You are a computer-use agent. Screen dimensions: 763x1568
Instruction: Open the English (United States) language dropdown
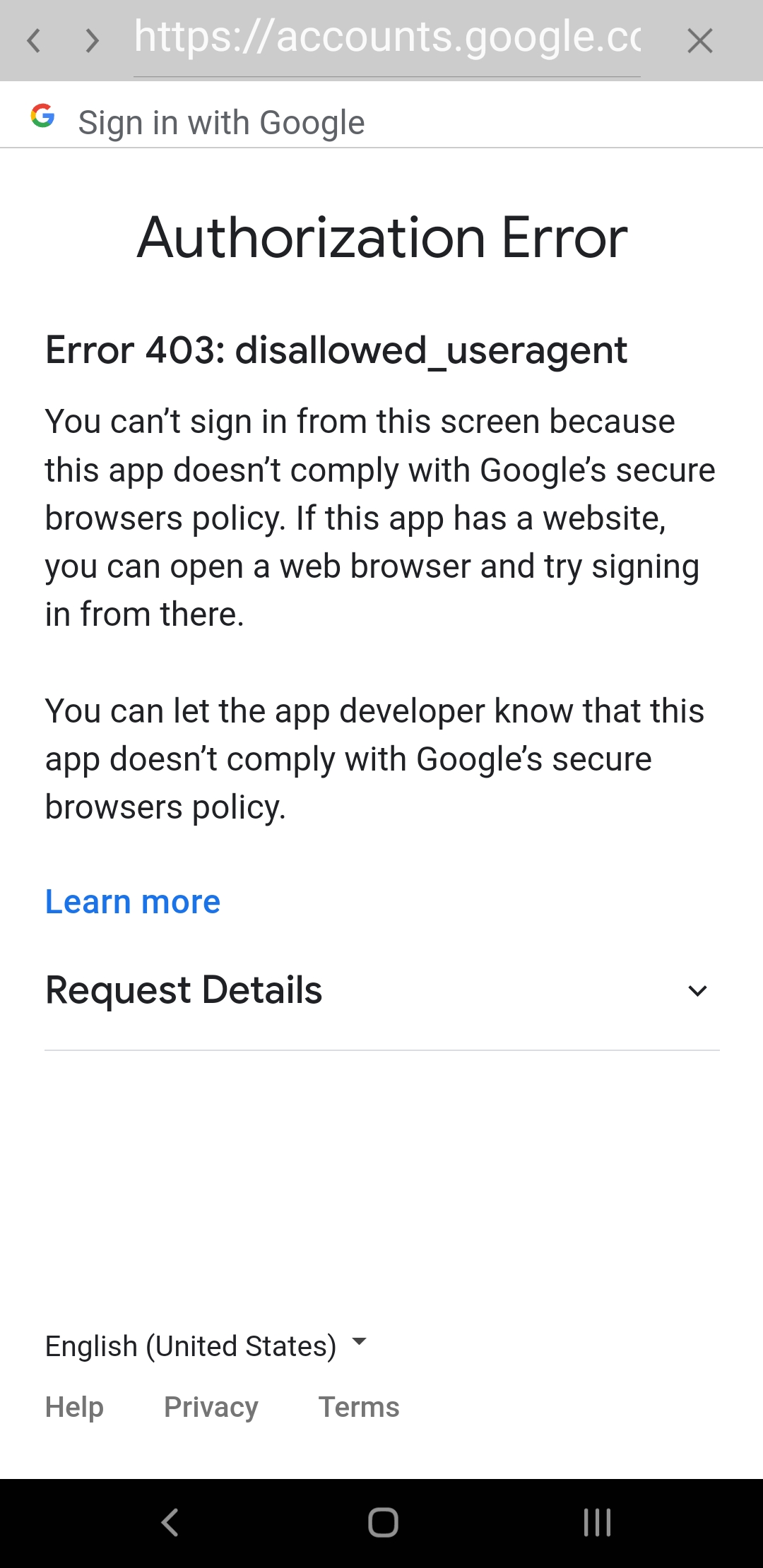pos(205,1346)
